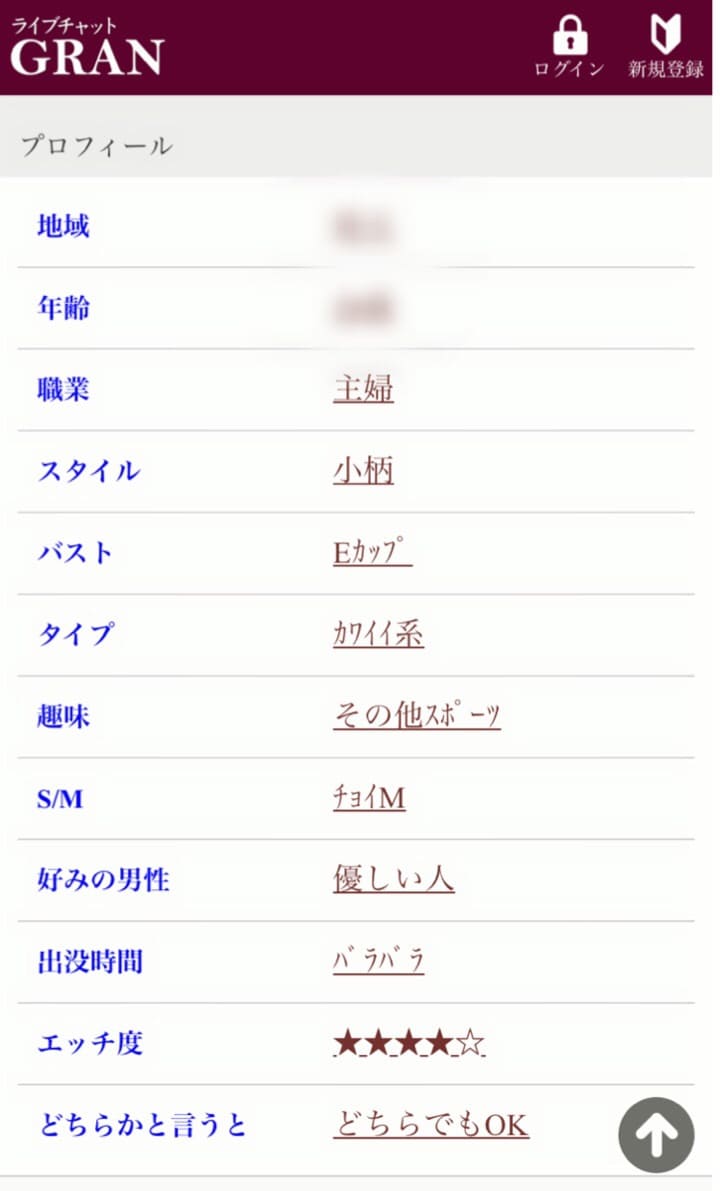Open the チョイM link
720x1191 pixels.
pyautogui.click(x=369, y=798)
